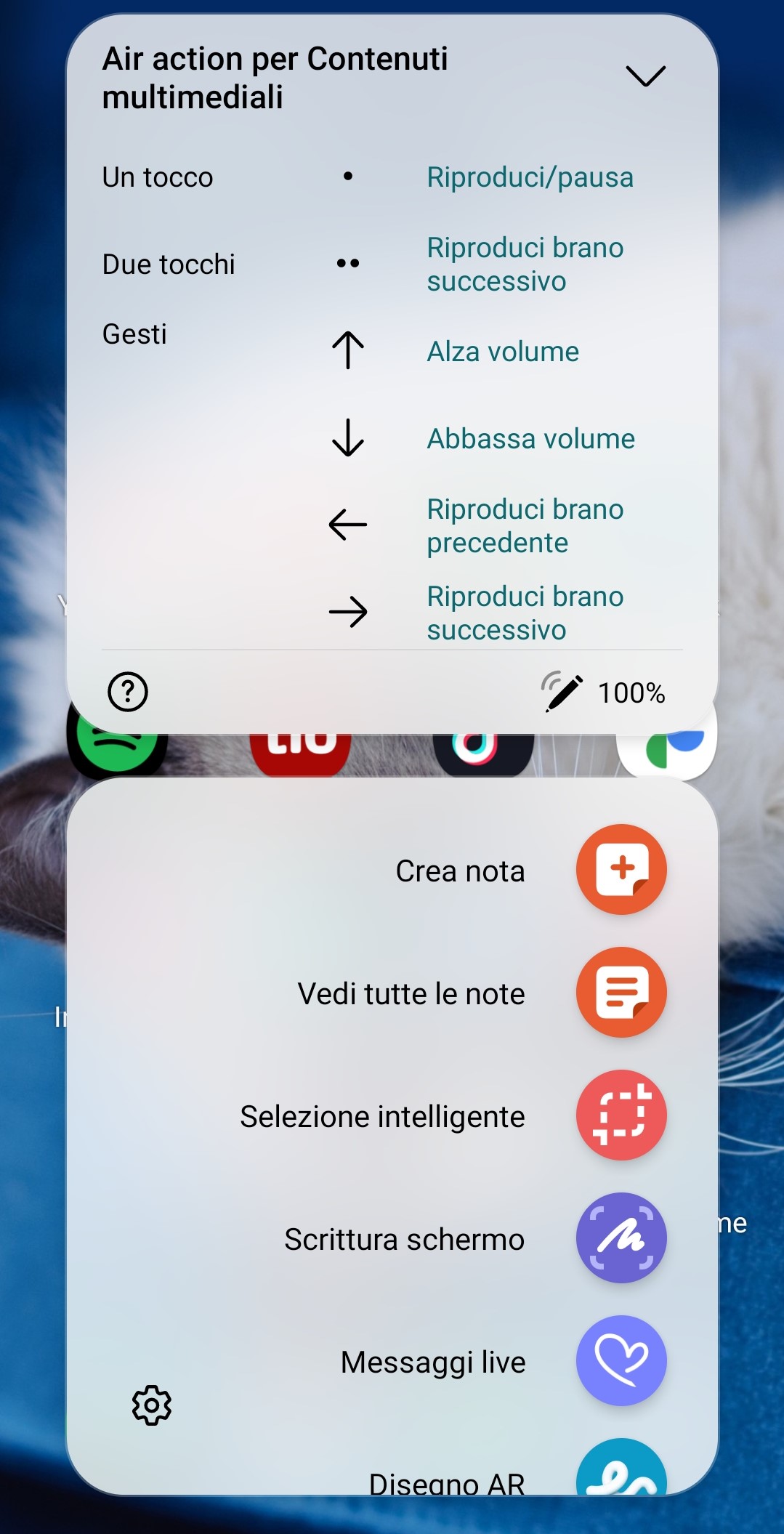The height and width of the screenshot is (1534, 784).
Task: Change the Due tocchi Riproduci brano successivo action
Action: click(525, 265)
